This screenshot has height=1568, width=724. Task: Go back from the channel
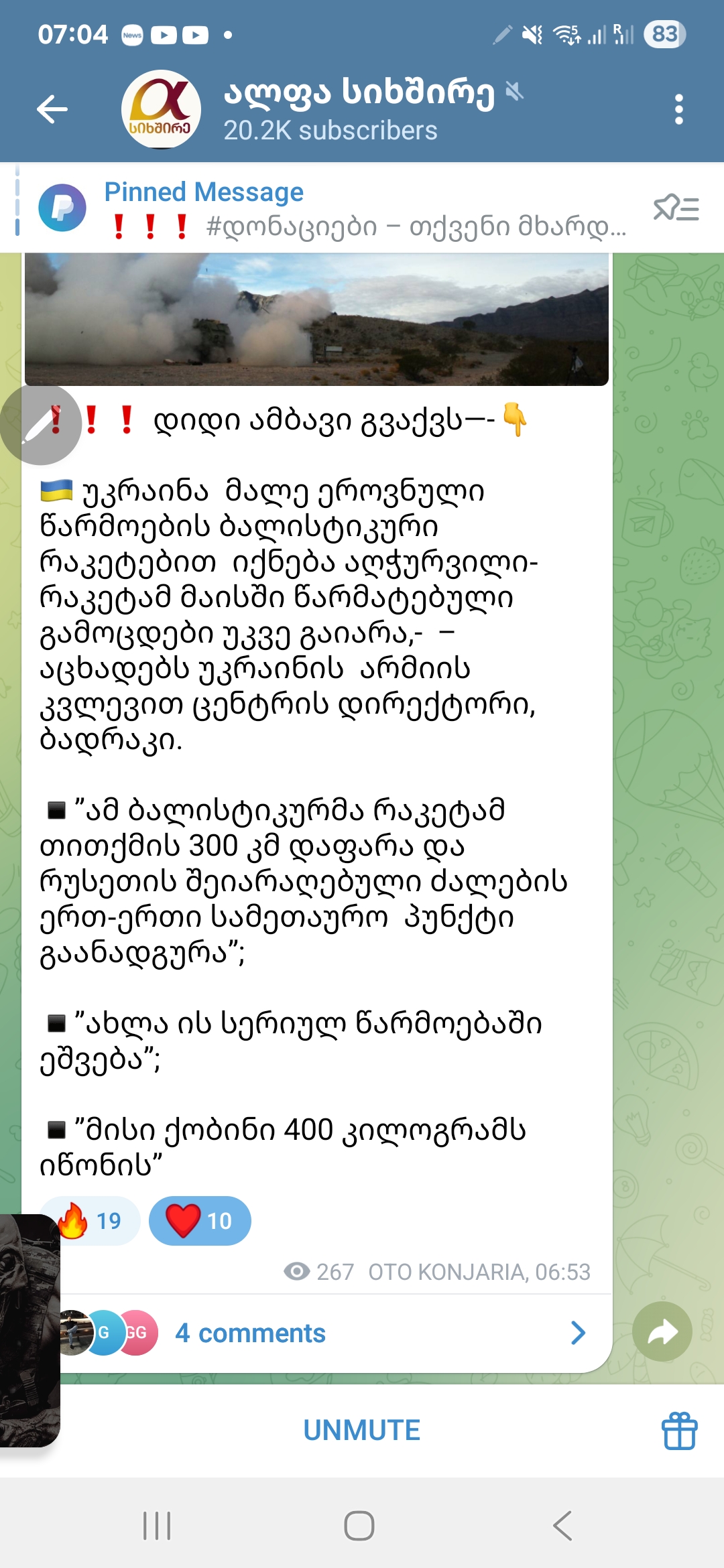point(52,109)
